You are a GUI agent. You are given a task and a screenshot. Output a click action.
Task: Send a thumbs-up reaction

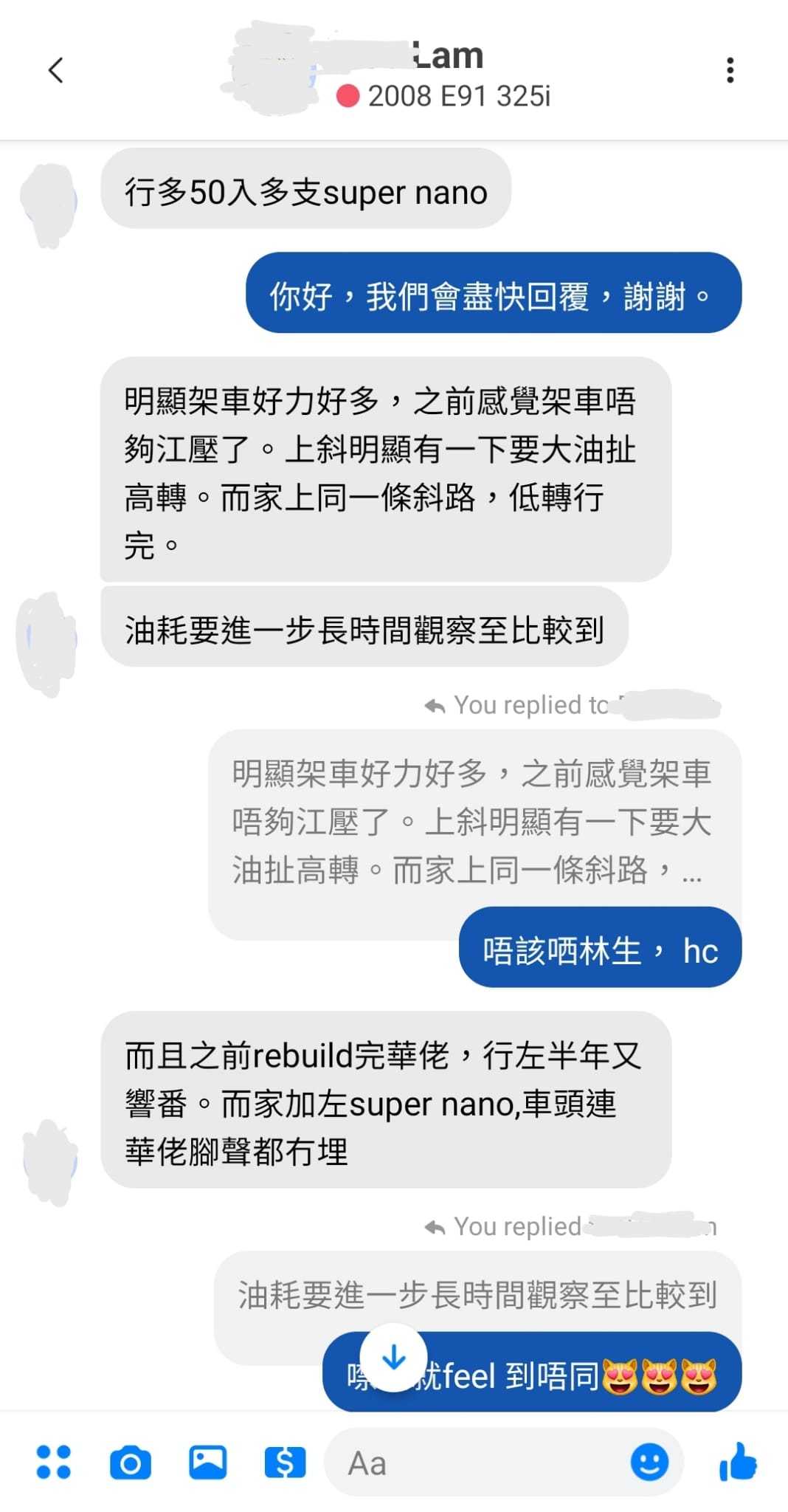tap(740, 1462)
